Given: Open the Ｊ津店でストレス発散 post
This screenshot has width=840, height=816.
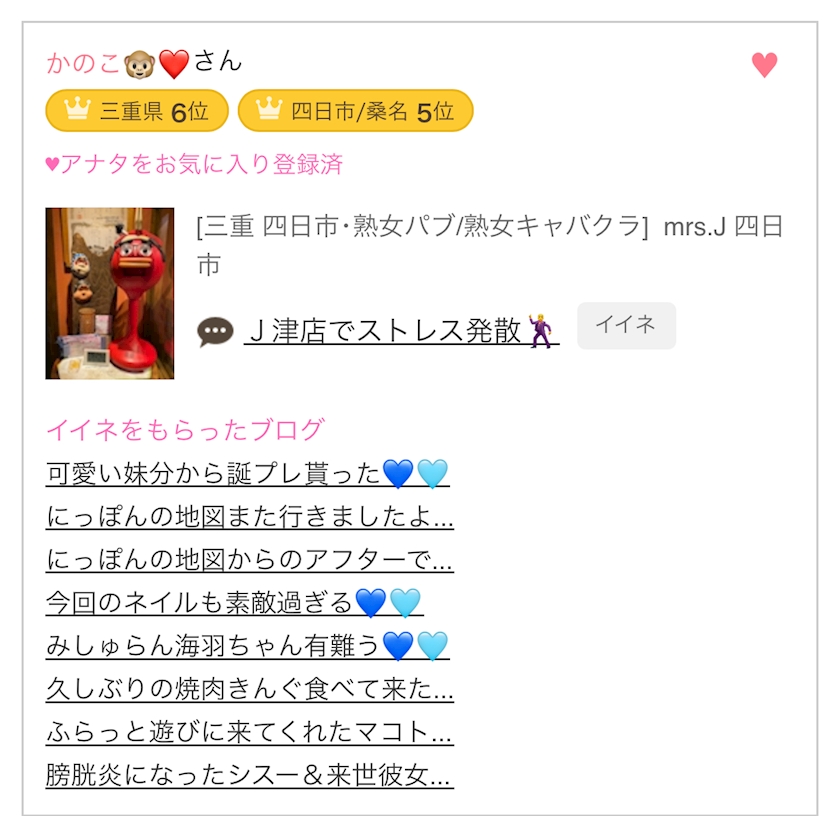Looking at the screenshot, I should coord(401,330).
